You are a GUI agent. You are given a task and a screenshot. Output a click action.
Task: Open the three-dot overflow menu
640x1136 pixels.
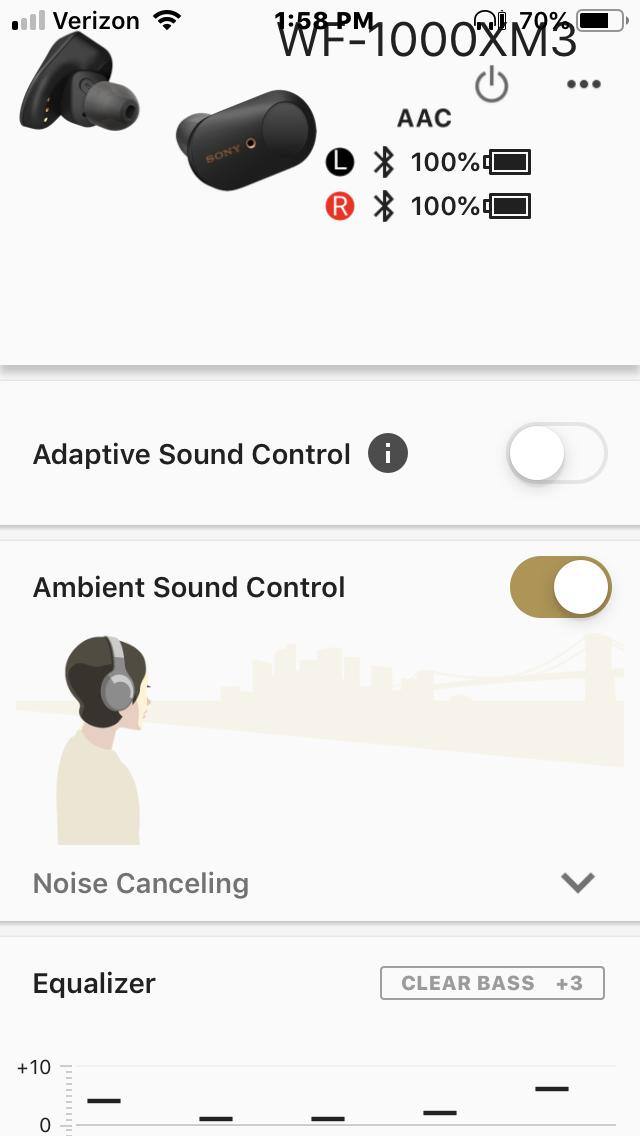tap(583, 85)
